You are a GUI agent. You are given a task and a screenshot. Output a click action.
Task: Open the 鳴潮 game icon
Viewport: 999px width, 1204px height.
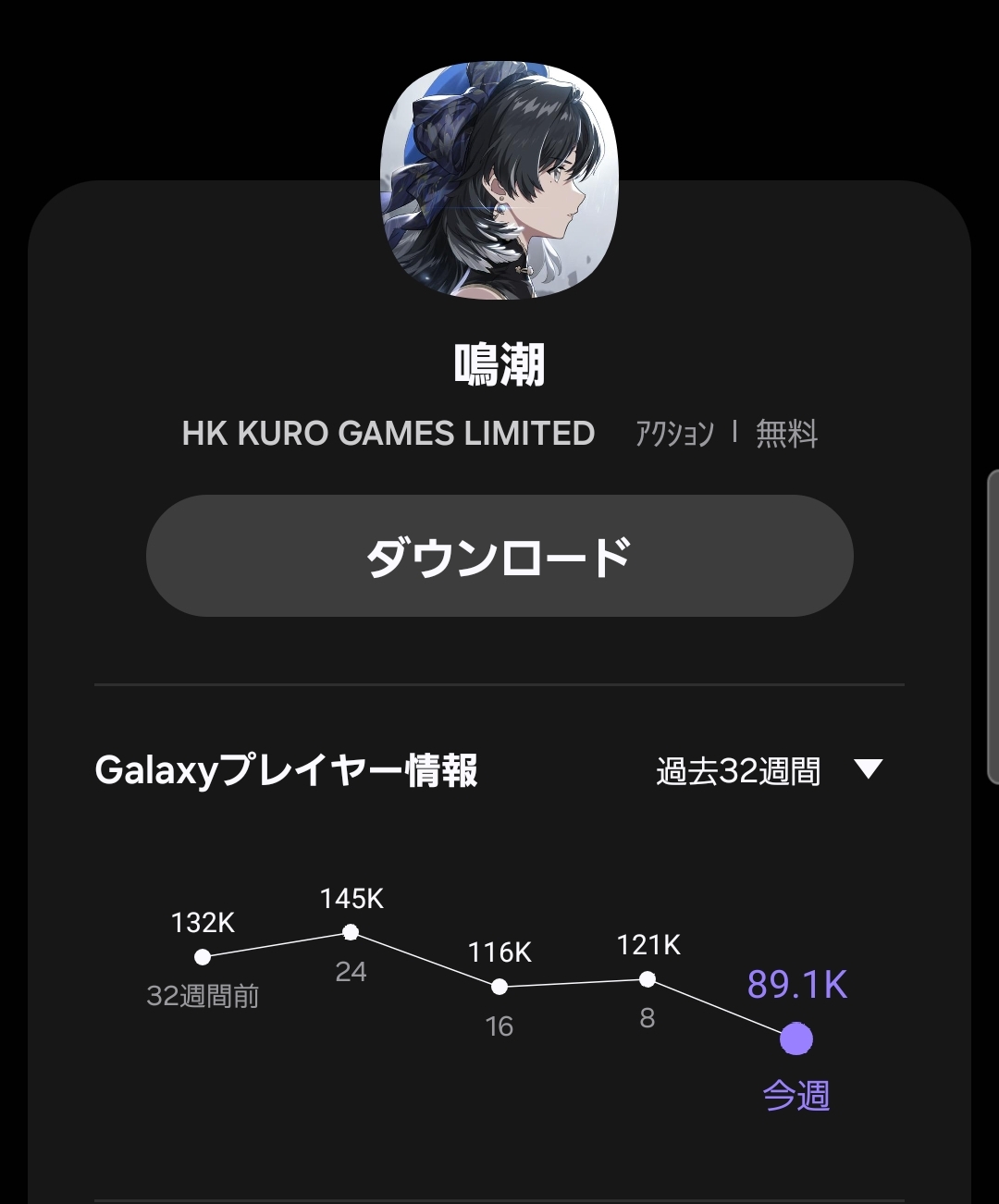coord(499,180)
